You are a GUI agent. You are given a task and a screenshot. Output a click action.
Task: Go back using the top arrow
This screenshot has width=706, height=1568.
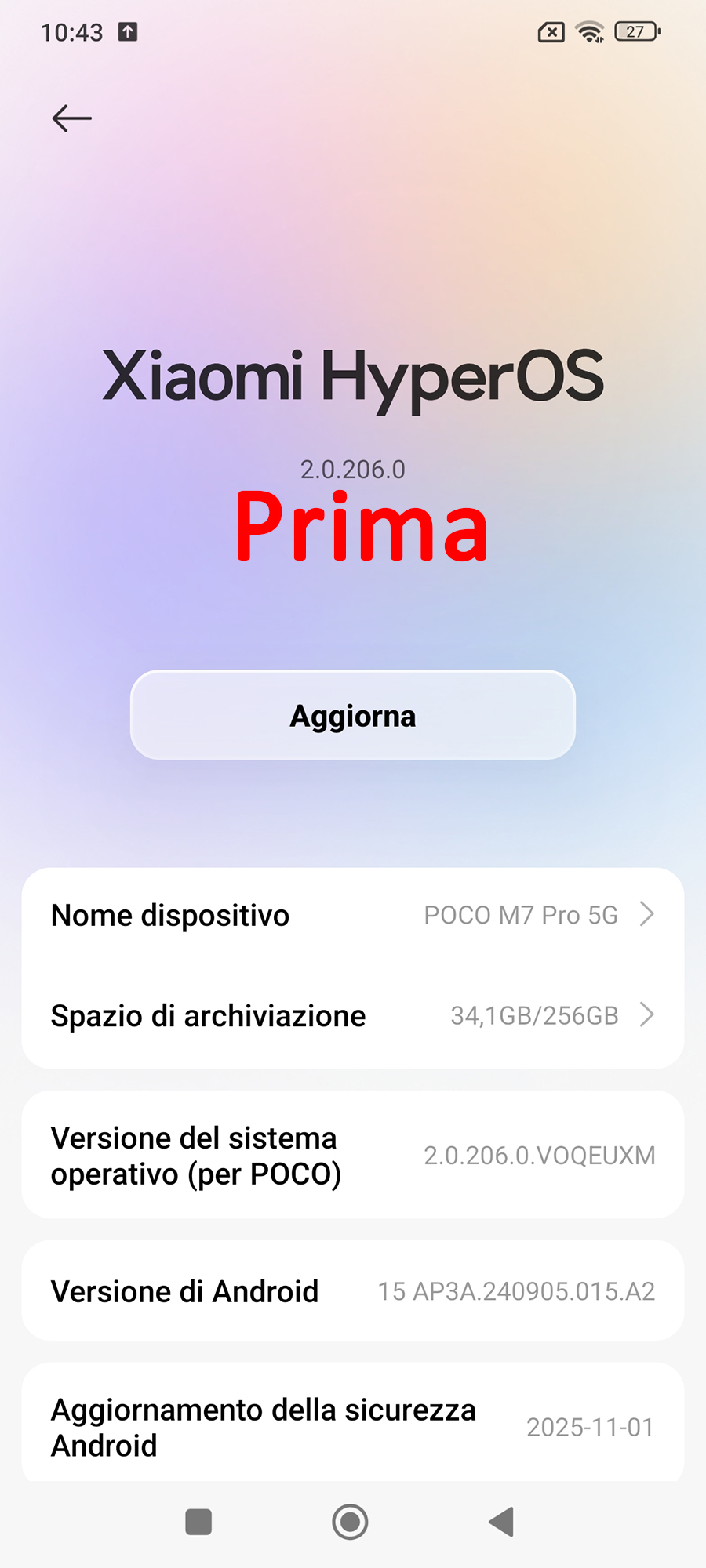[x=72, y=118]
